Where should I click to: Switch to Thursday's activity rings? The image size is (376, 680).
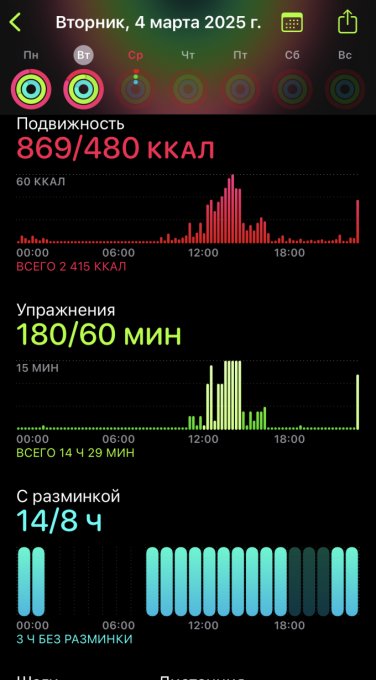pyautogui.click(x=188, y=89)
